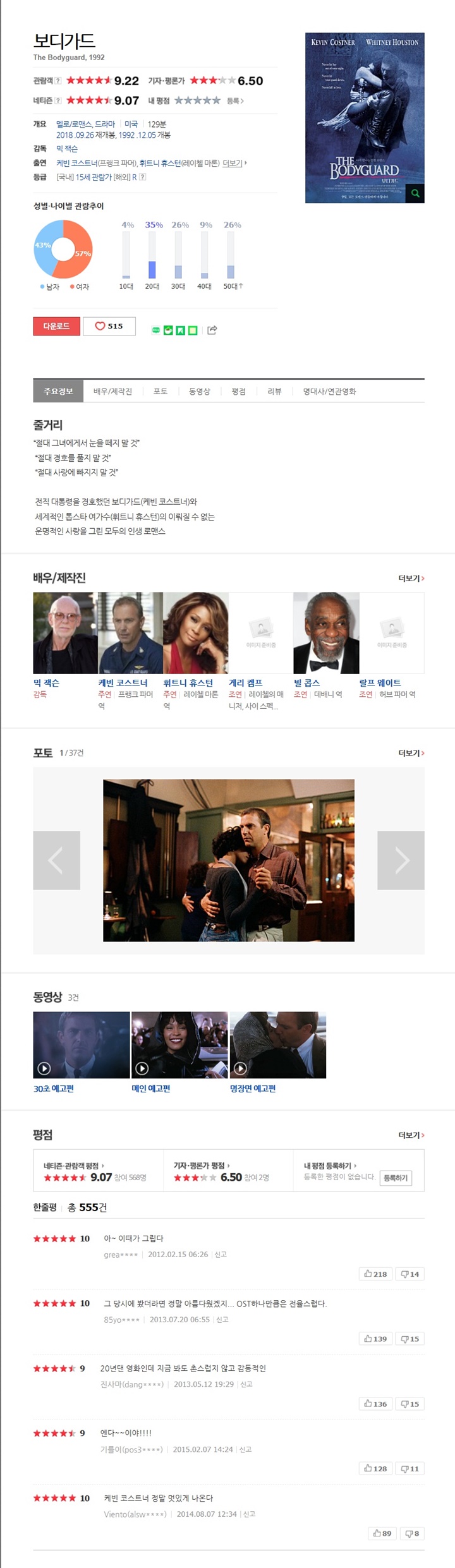Image resolution: width=455 pixels, height=1568 pixels.
Task: Open the 포토 tab
Action: (x=161, y=391)
